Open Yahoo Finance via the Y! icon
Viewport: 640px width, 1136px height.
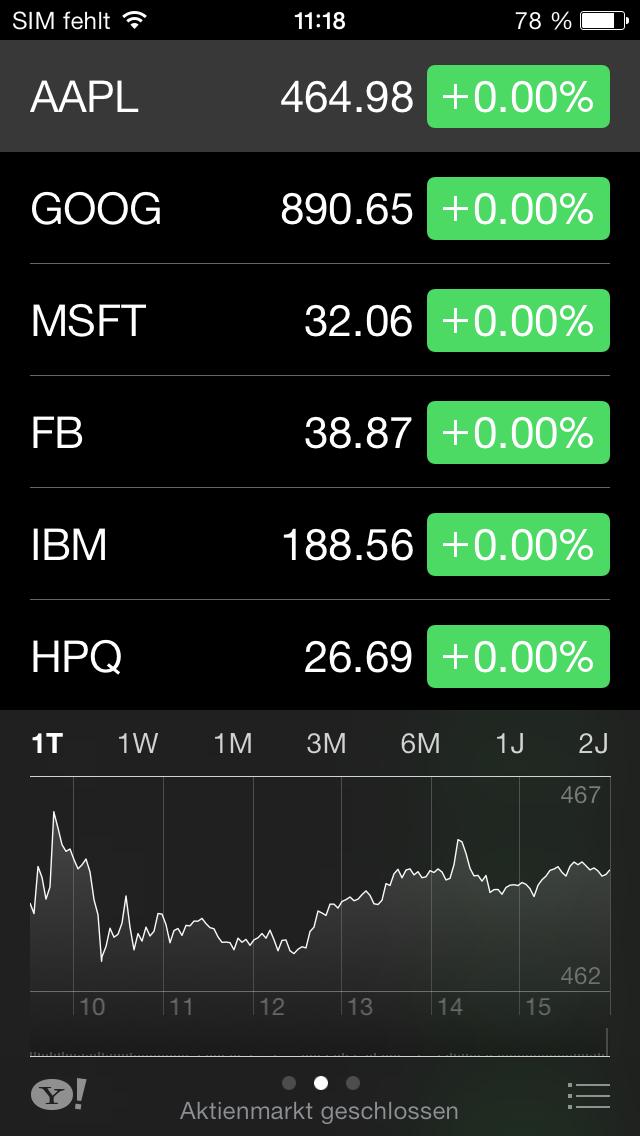58,1095
